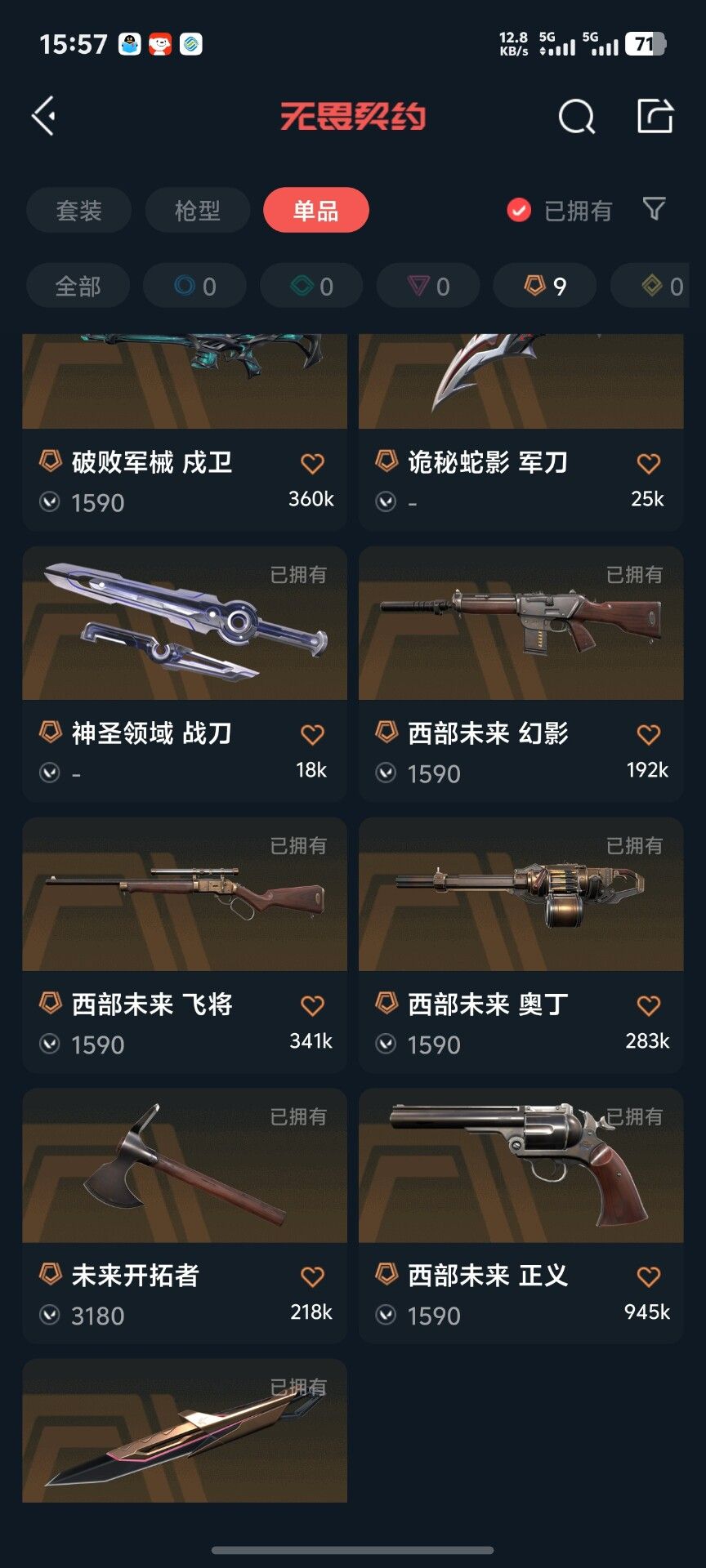Screen dimensions: 706x1568
Task: Favorite the 破败军械 戍卫 skin
Action: pyautogui.click(x=312, y=464)
